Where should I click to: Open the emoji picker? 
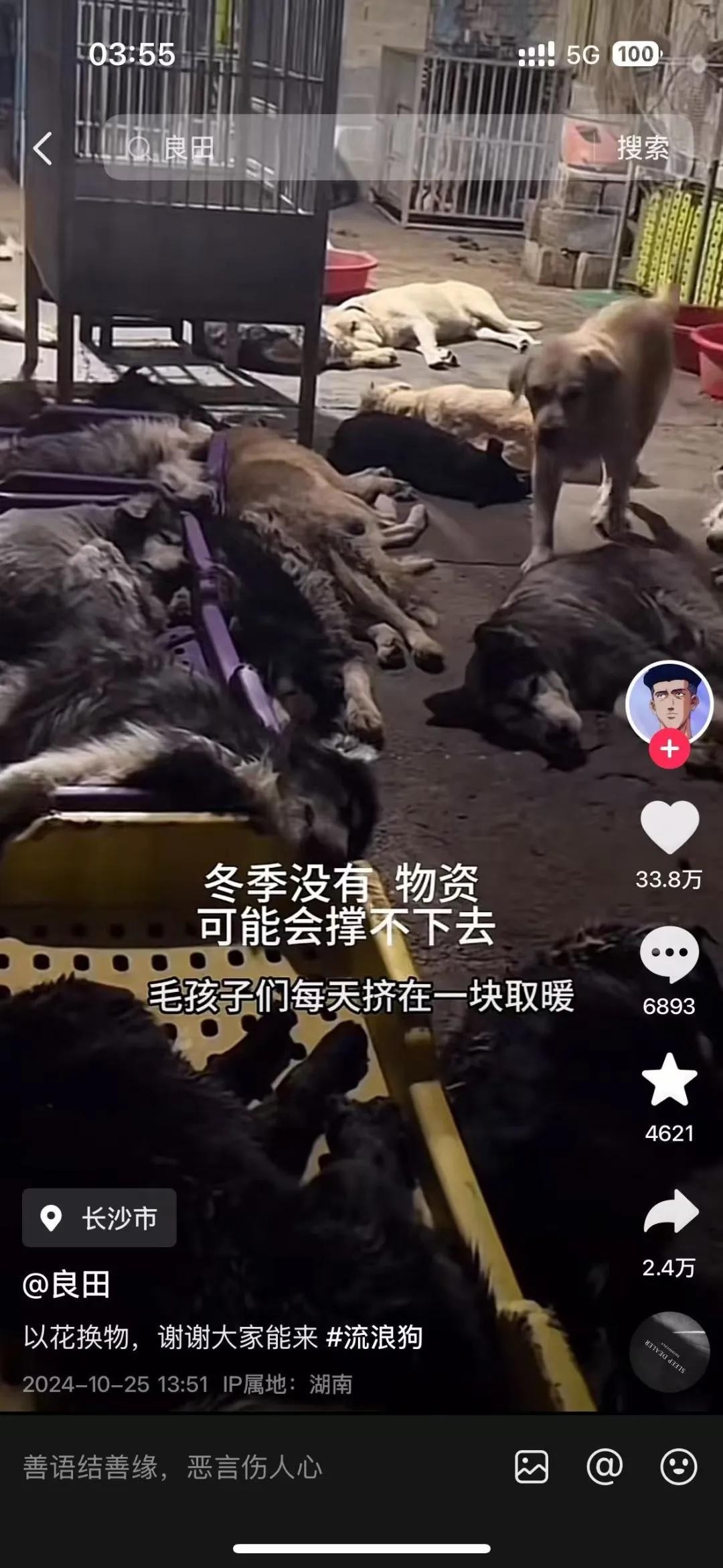(678, 1468)
